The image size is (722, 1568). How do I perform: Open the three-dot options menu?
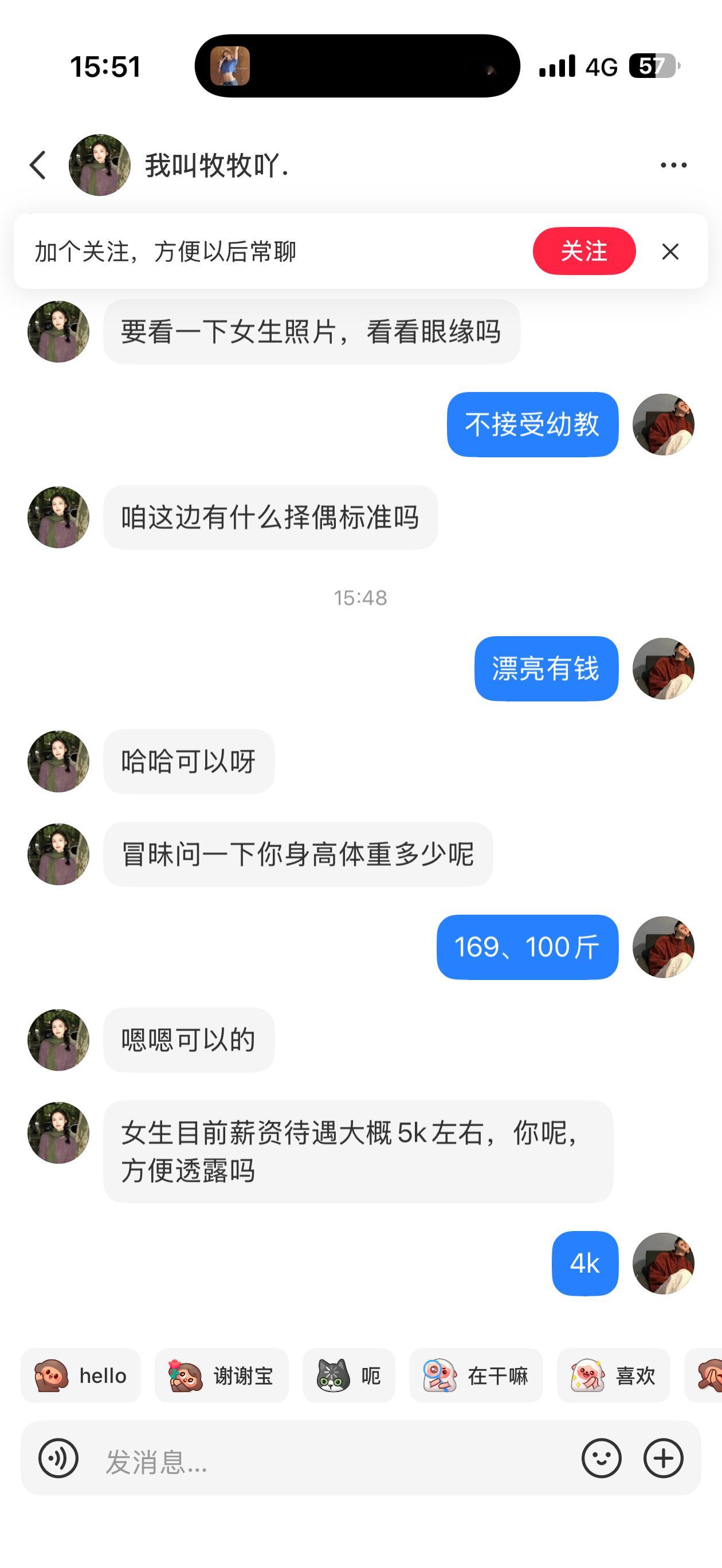[672, 165]
